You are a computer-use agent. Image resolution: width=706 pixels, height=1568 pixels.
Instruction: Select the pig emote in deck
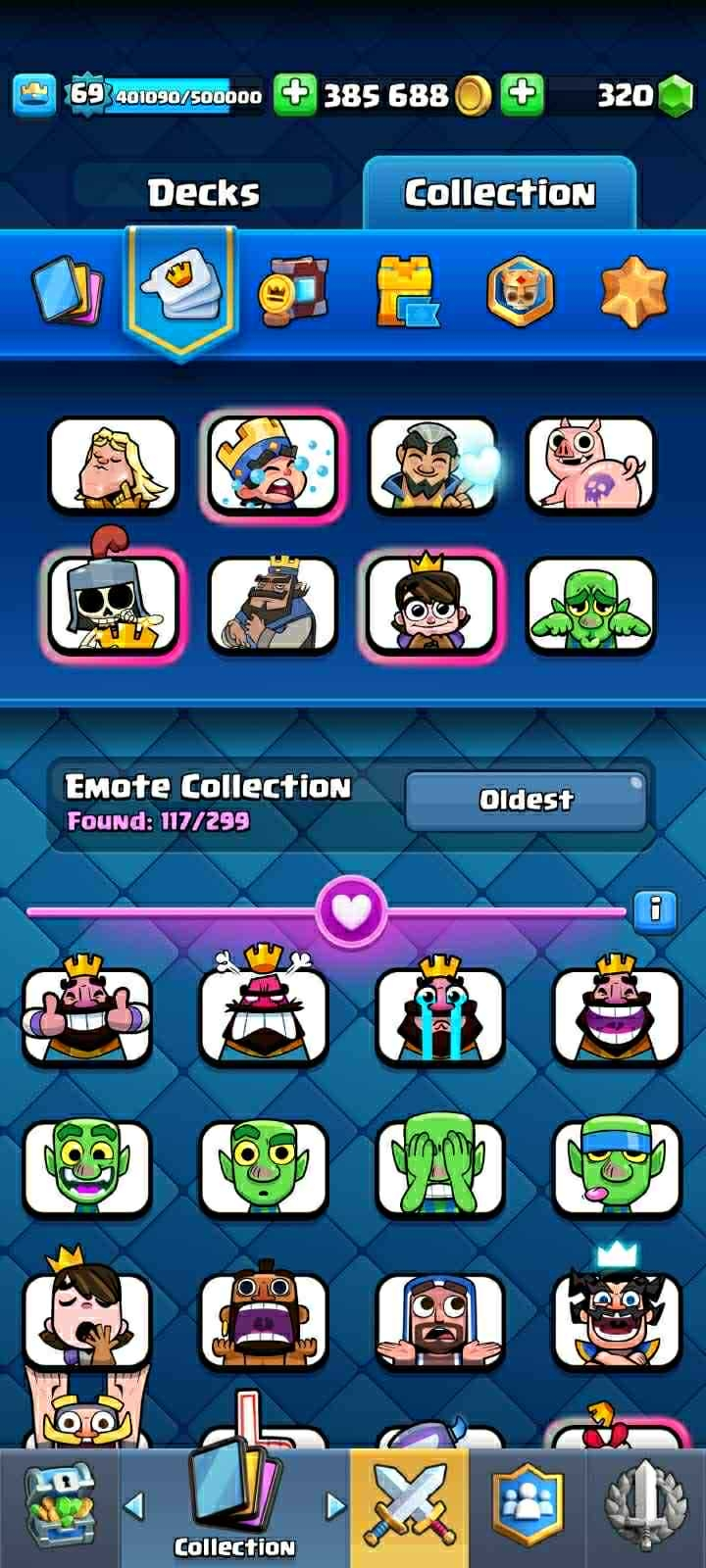click(590, 464)
